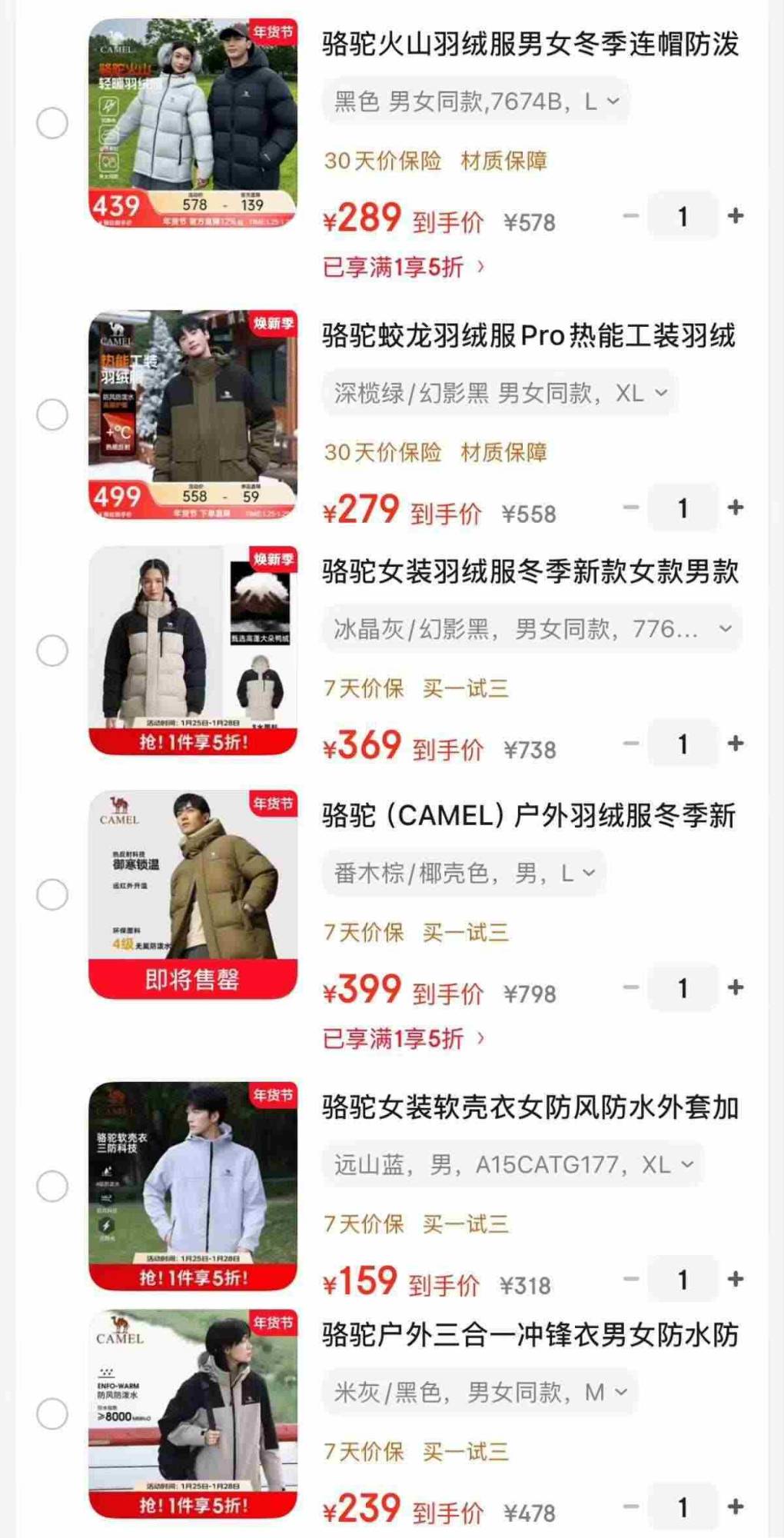Open the 骆驼女装软壳衣 product thumbnail

(193, 1186)
